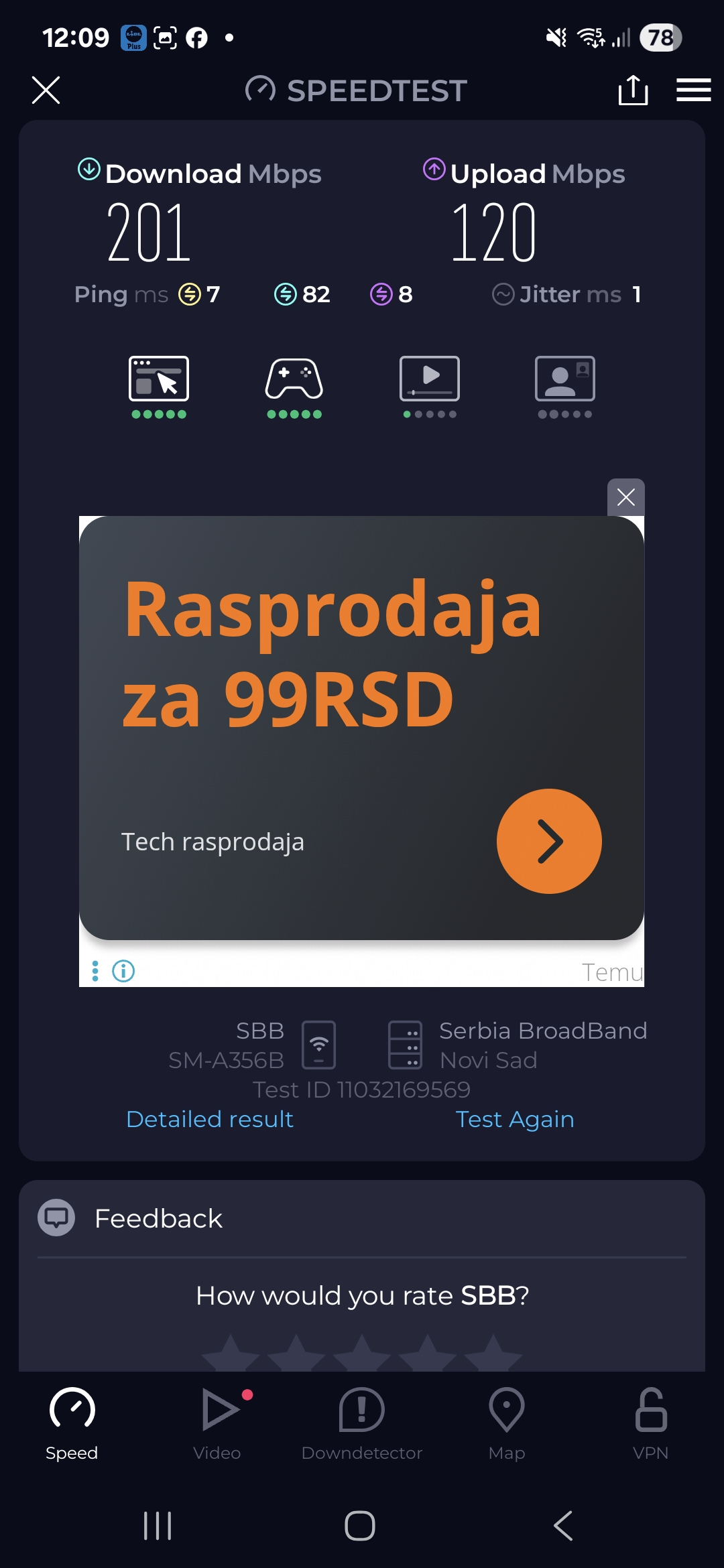Go back with system back button

point(563,1526)
